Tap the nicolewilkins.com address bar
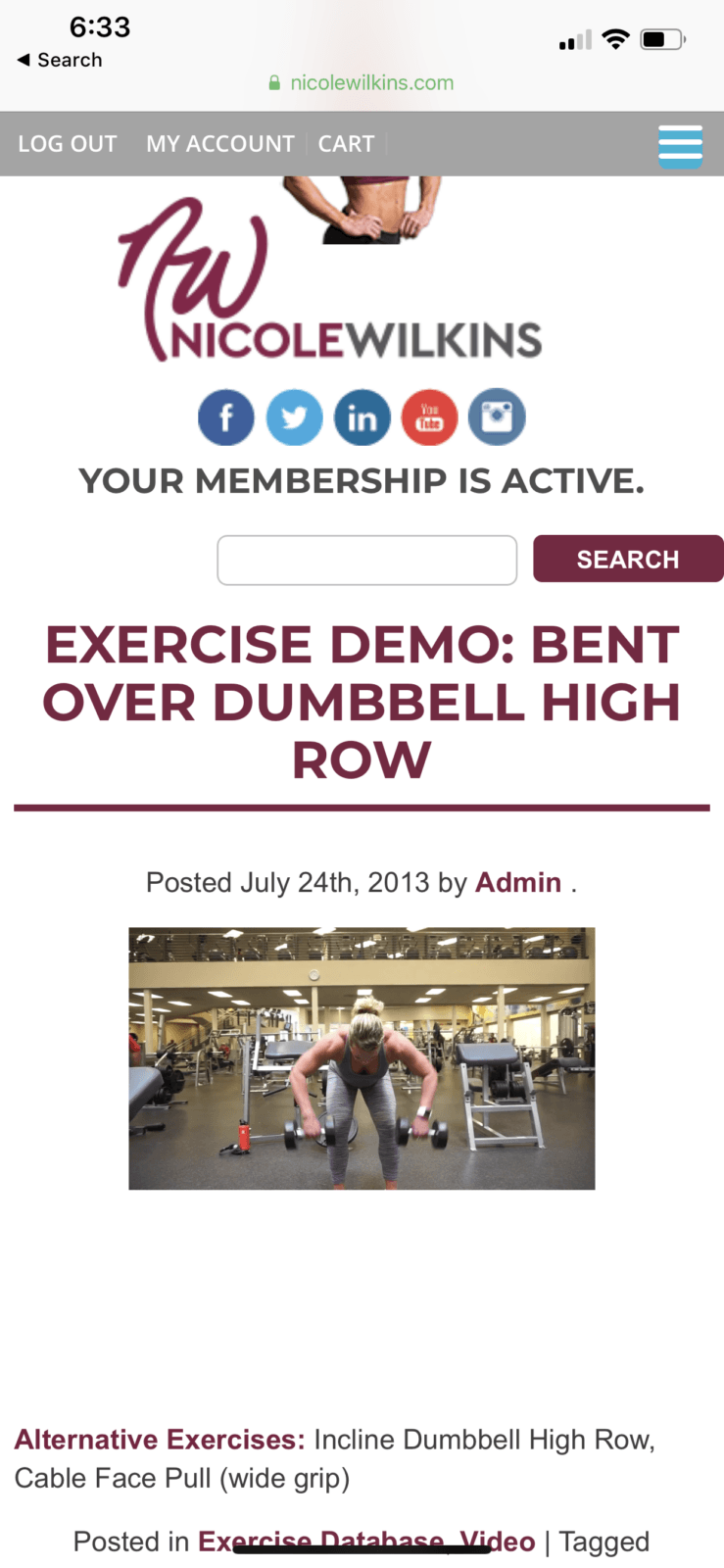The height and width of the screenshot is (1568, 724). tap(362, 82)
